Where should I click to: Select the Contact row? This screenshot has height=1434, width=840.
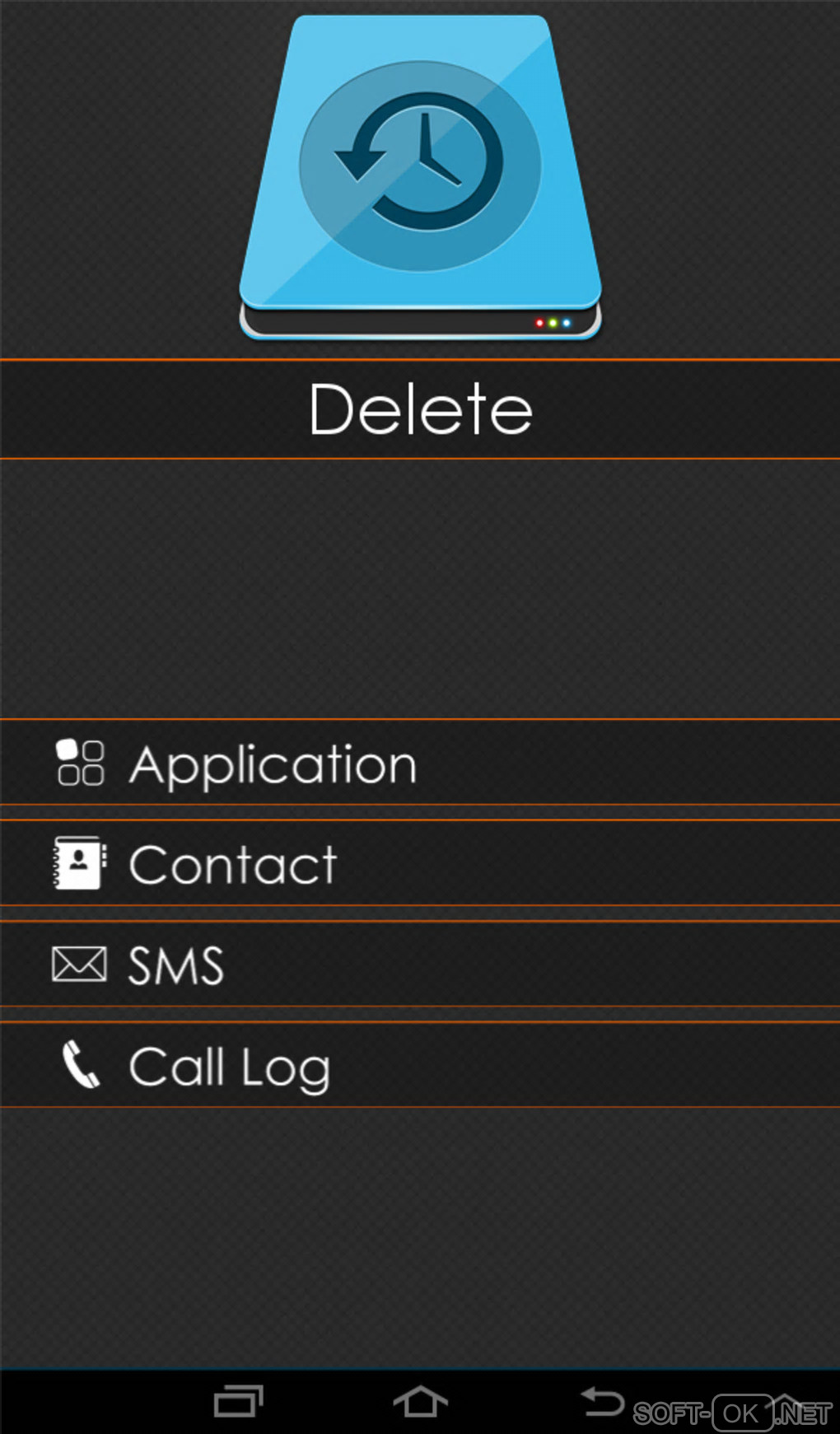420,864
